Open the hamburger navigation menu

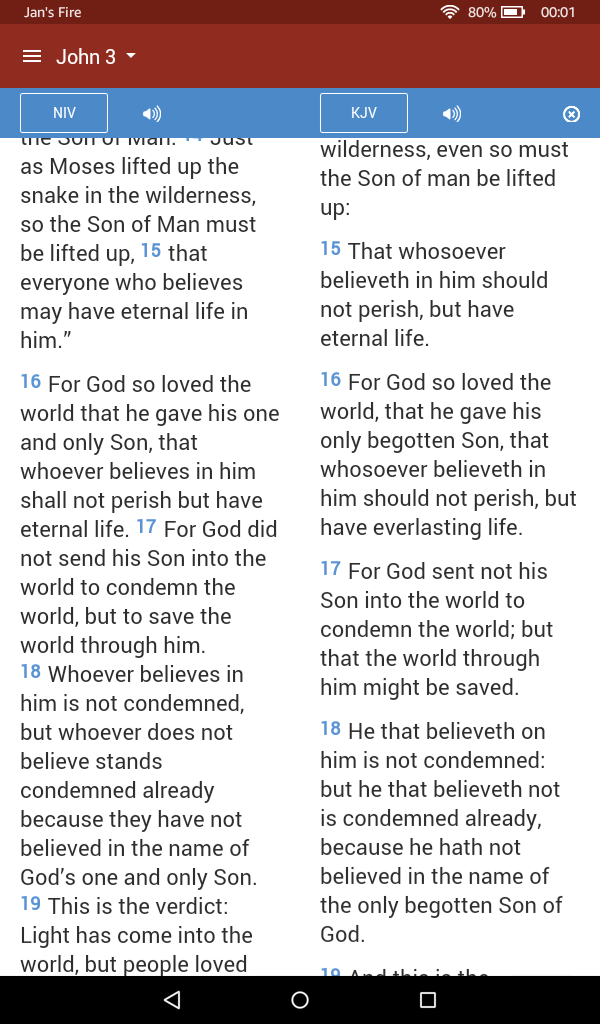tap(32, 57)
